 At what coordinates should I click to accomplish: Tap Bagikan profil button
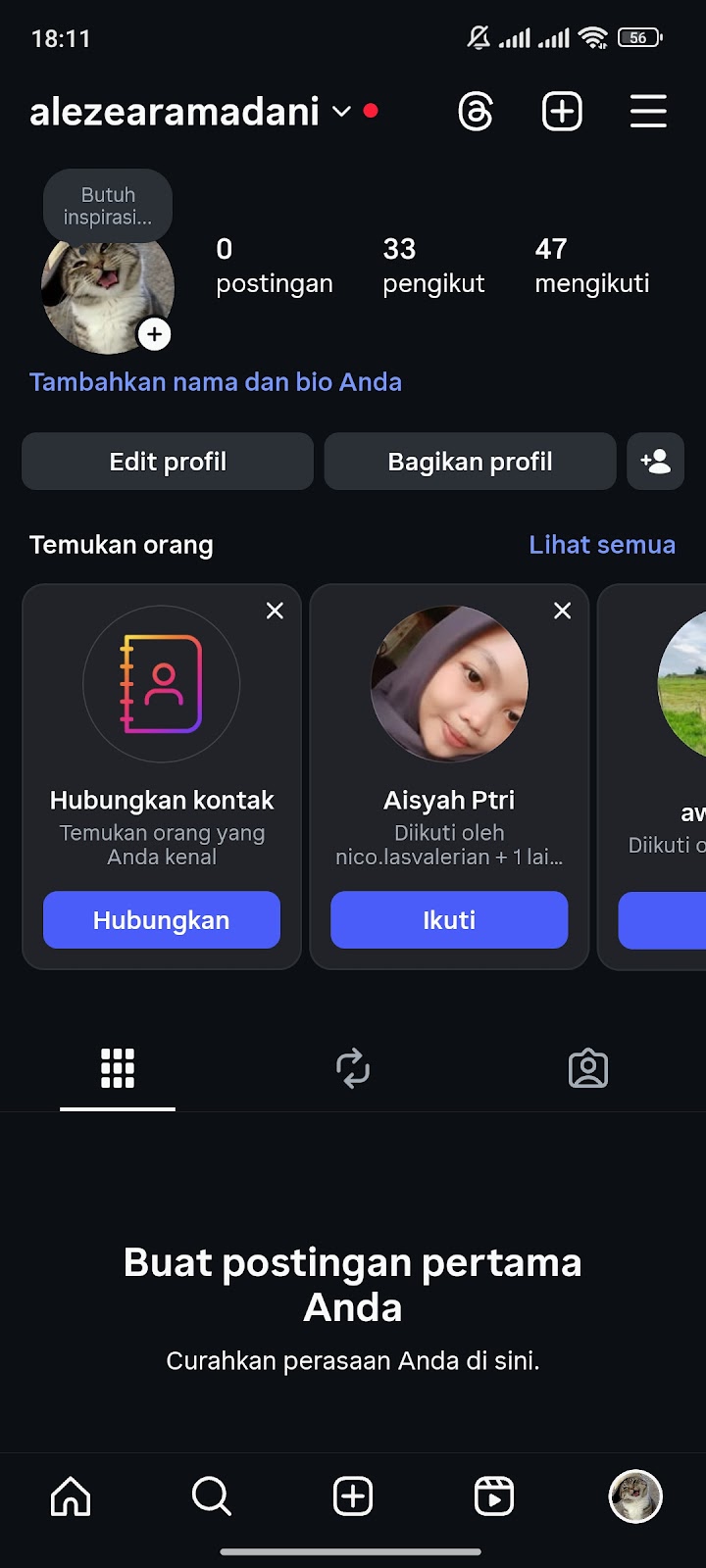470,462
